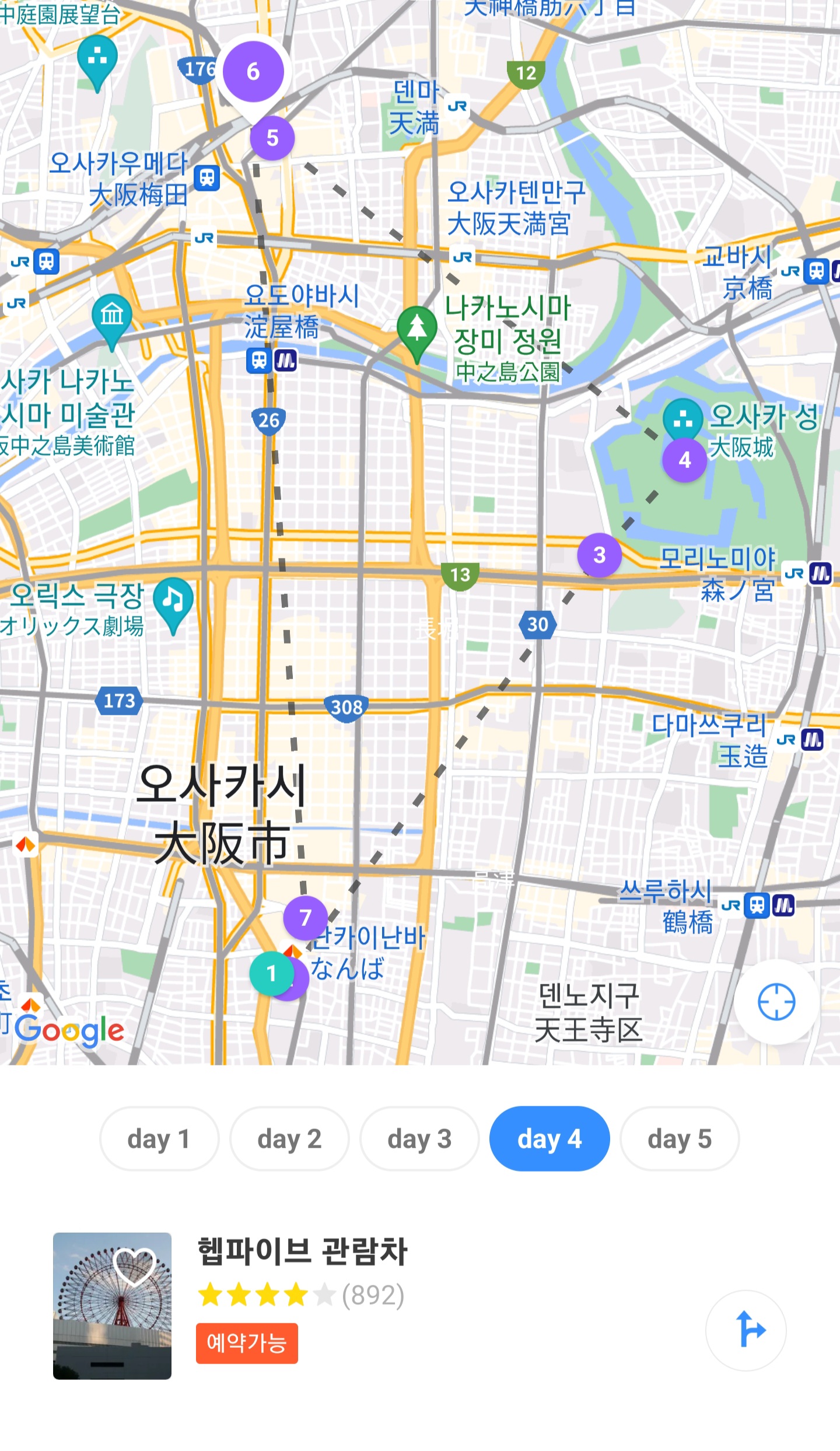Switch to day 2 itinerary
This screenshot has width=840, height=1451.
point(289,1138)
